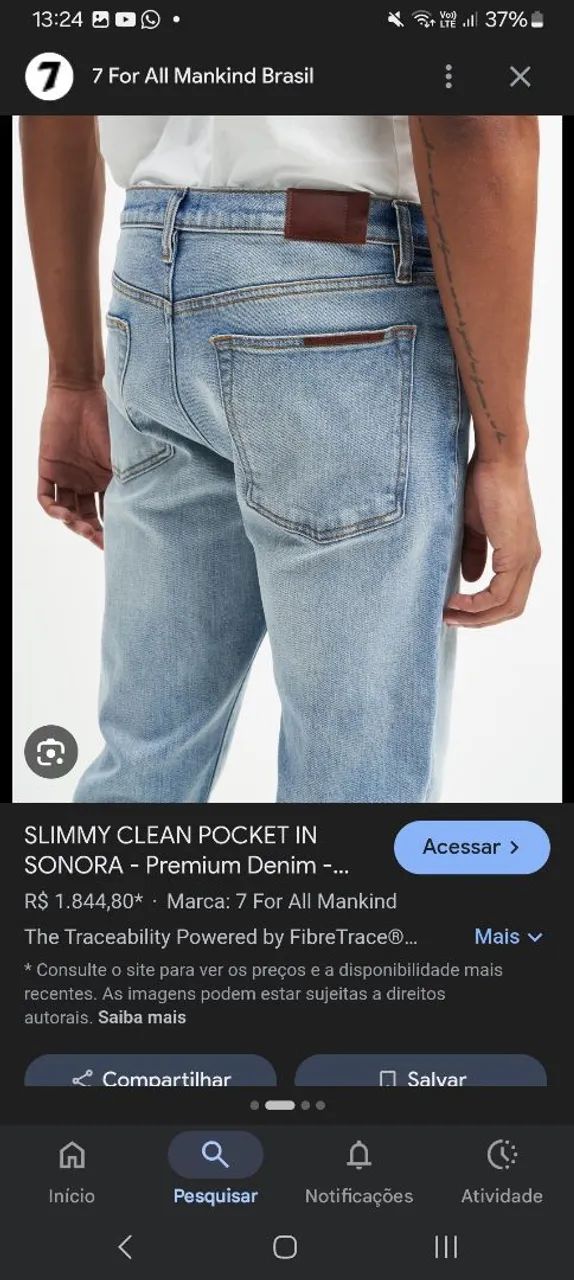Save the image with Salvar
The height and width of the screenshot is (1280, 574).
pyautogui.click(x=421, y=1071)
